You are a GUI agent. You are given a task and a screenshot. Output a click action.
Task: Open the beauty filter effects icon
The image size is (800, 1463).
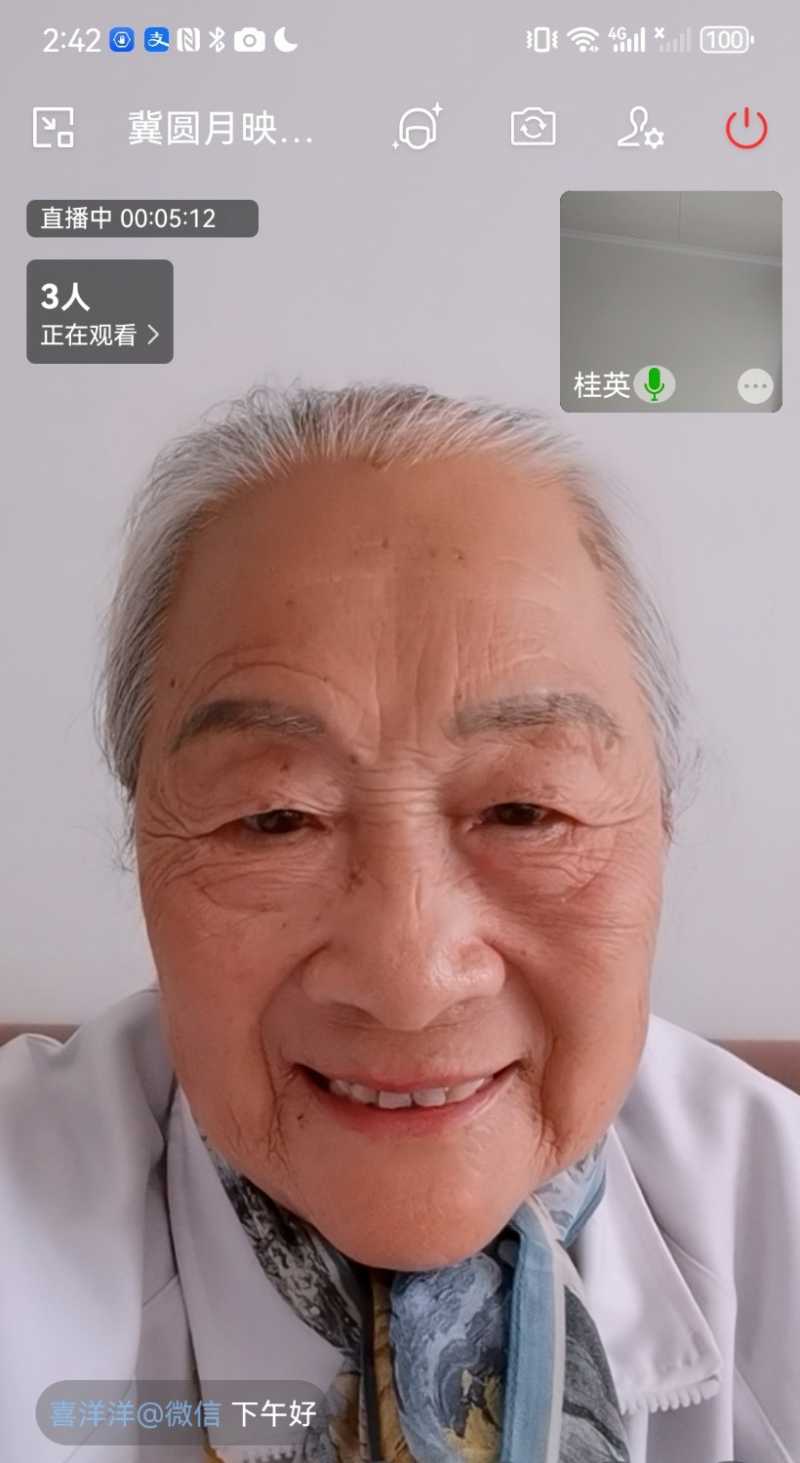point(416,126)
